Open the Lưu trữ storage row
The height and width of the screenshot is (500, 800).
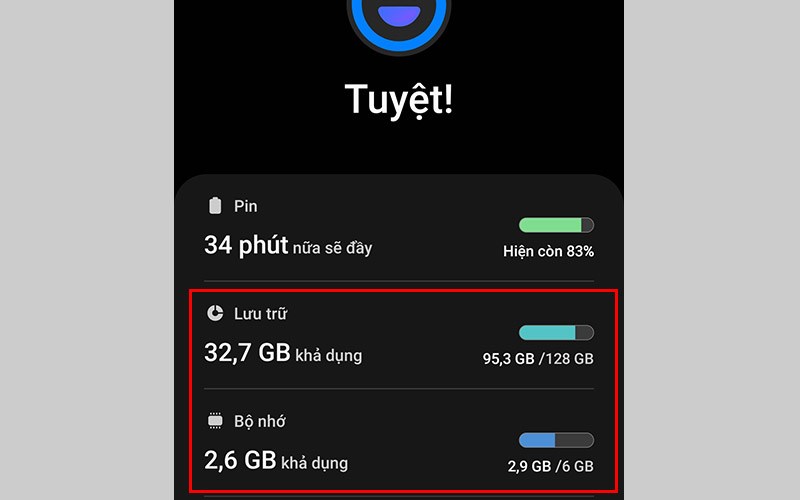pos(398,337)
